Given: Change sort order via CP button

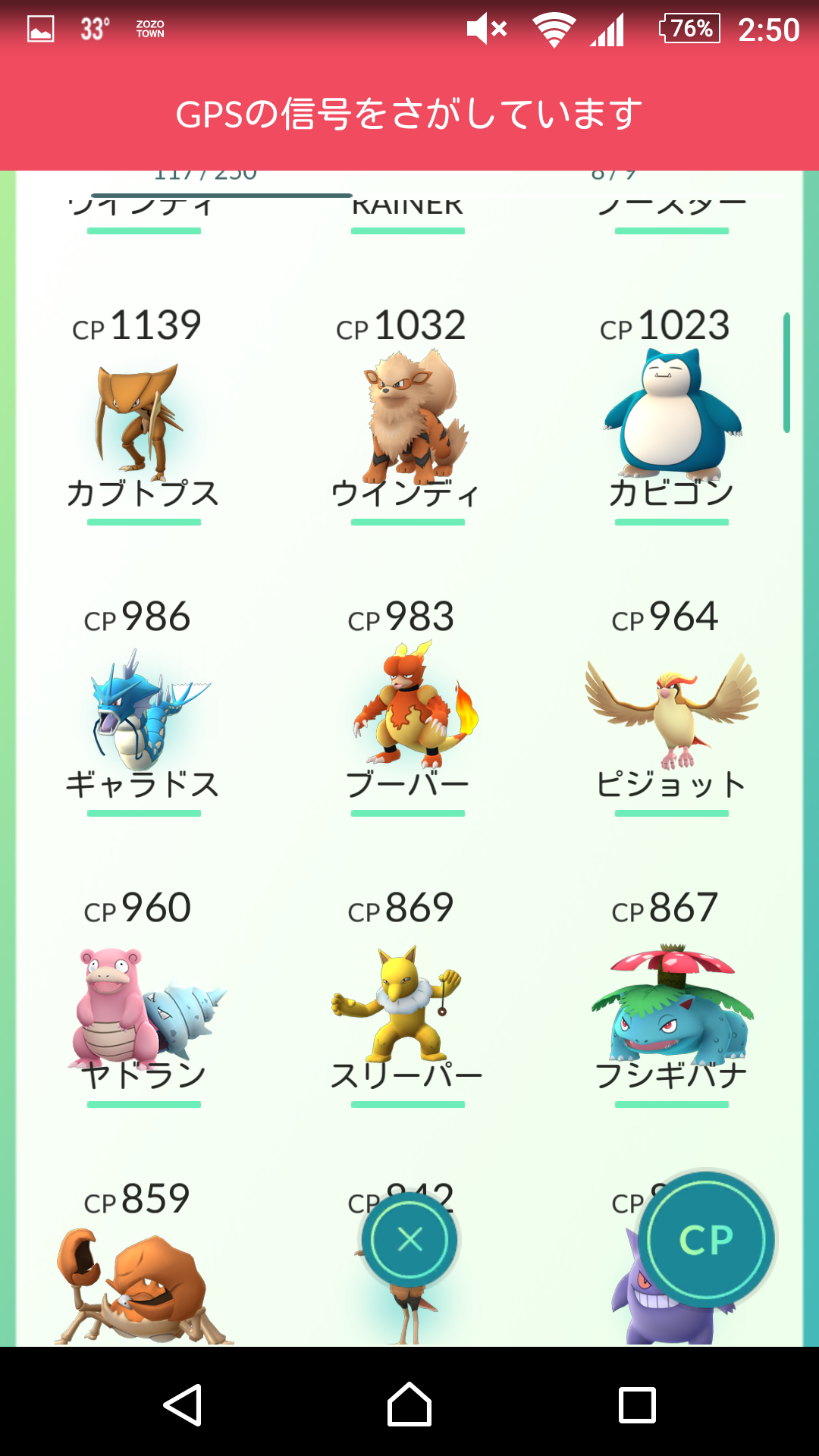Looking at the screenshot, I should 707,1240.
